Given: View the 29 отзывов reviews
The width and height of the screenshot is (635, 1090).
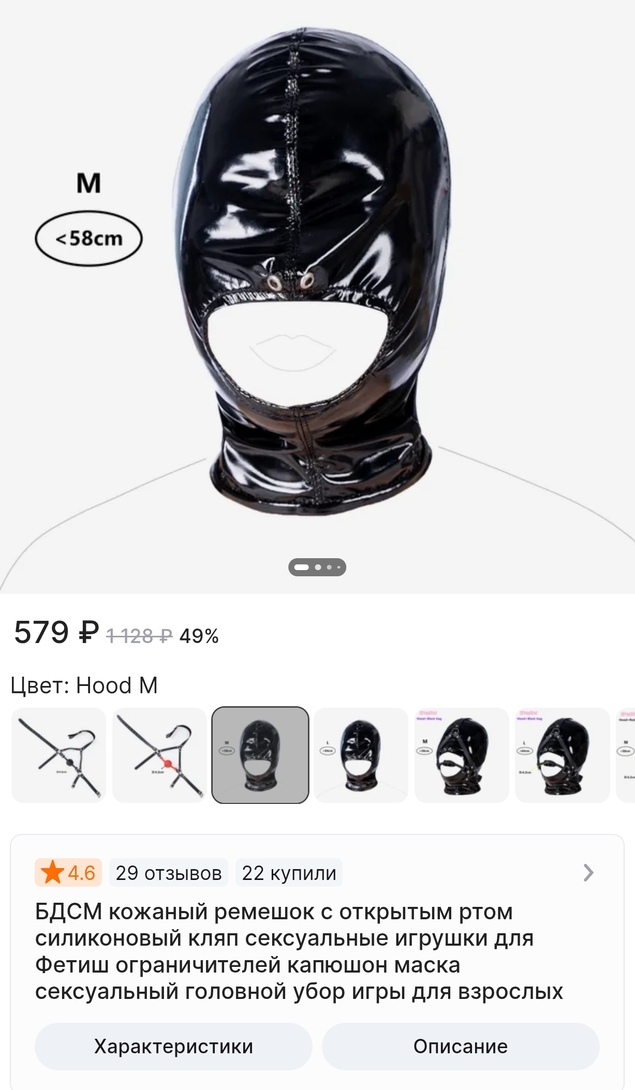Looking at the screenshot, I should [x=168, y=873].
